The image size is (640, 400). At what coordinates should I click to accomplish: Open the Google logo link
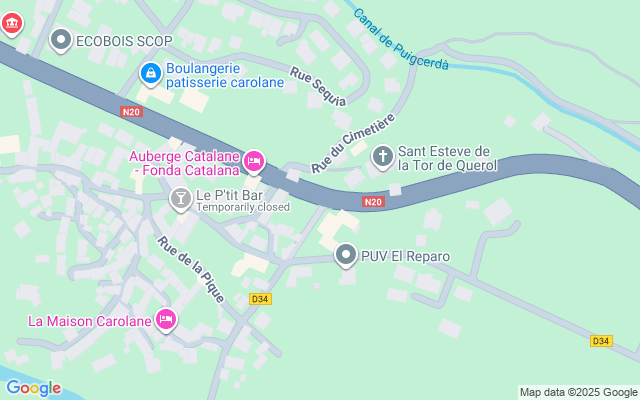33,388
